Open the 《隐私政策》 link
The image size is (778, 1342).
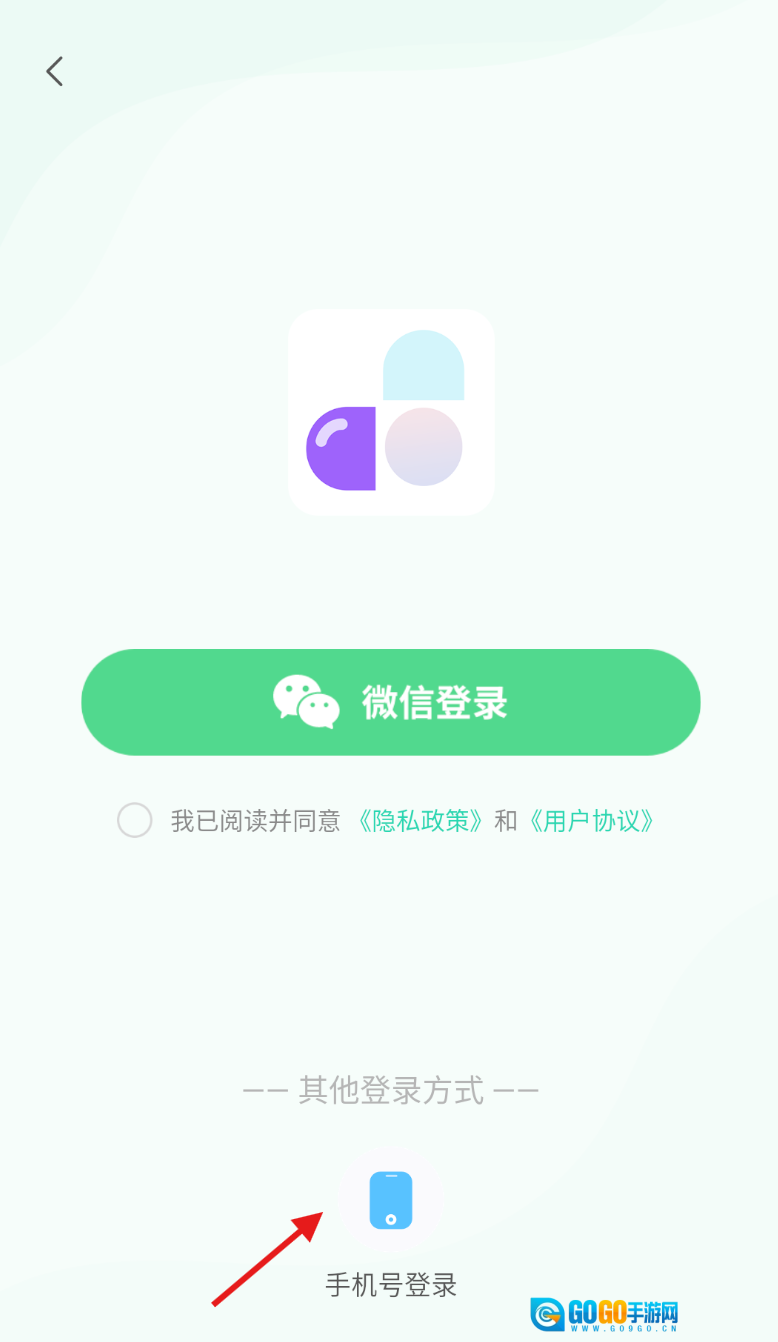(420, 821)
